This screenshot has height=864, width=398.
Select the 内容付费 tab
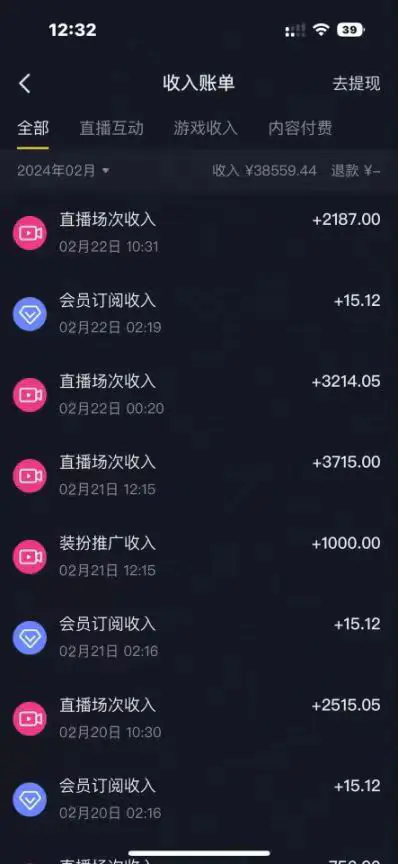(x=300, y=128)
